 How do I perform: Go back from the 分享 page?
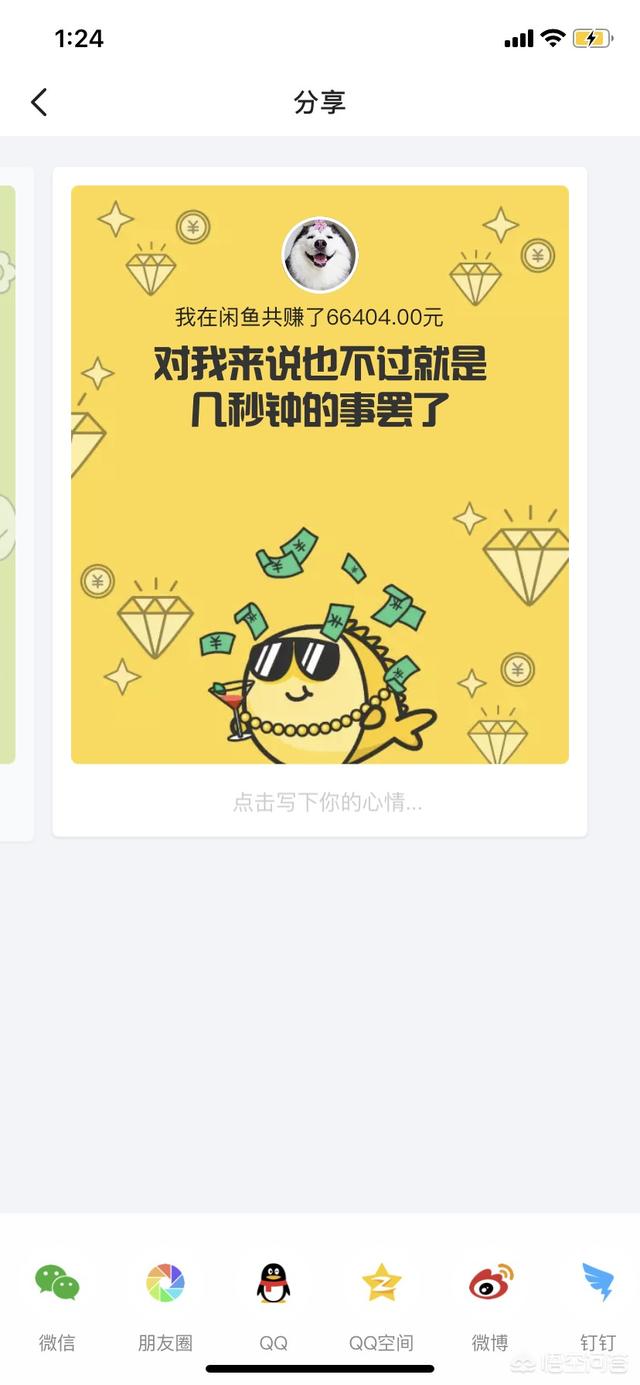[39, 102]
